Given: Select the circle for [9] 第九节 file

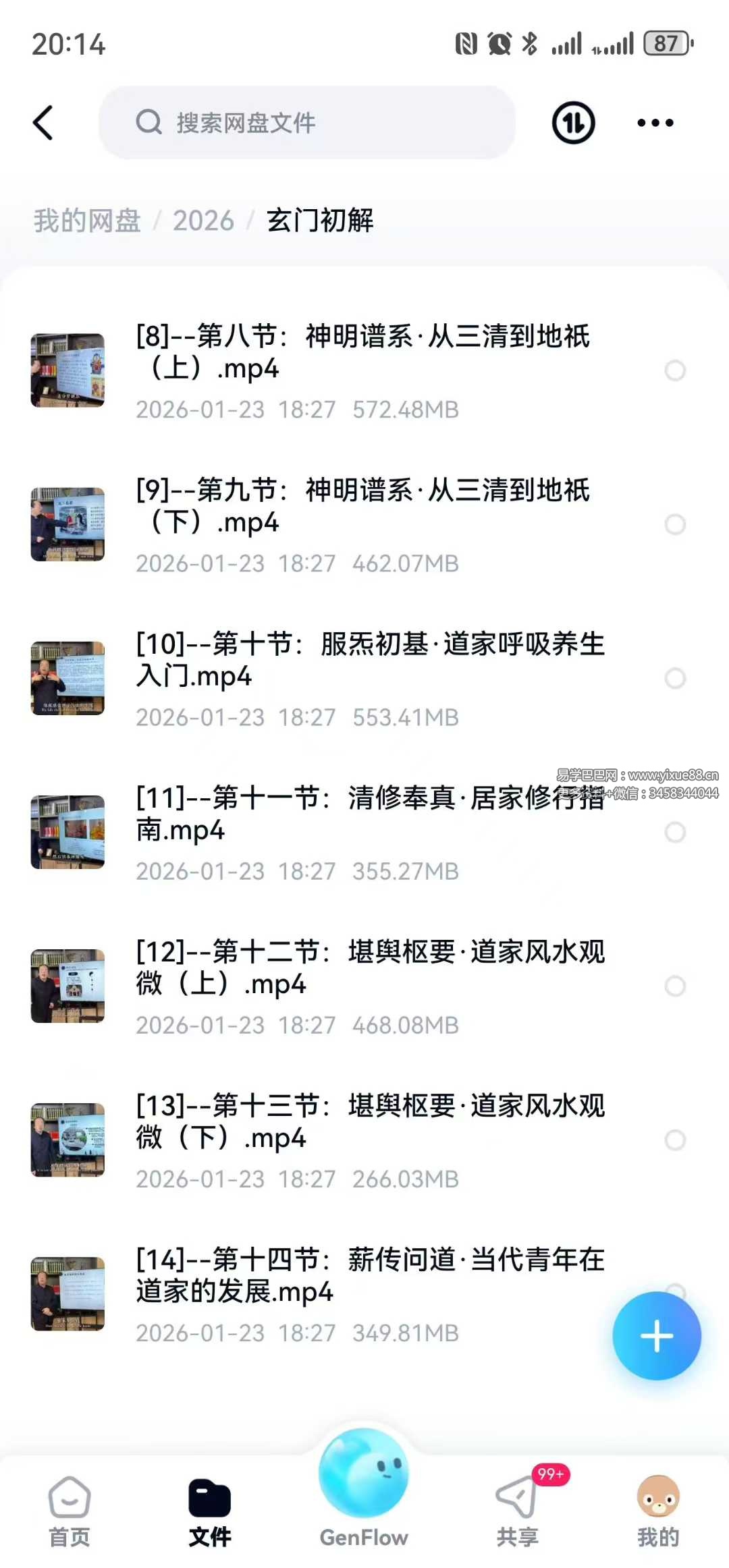Looking at the screenshot, I should coord(675,524).
